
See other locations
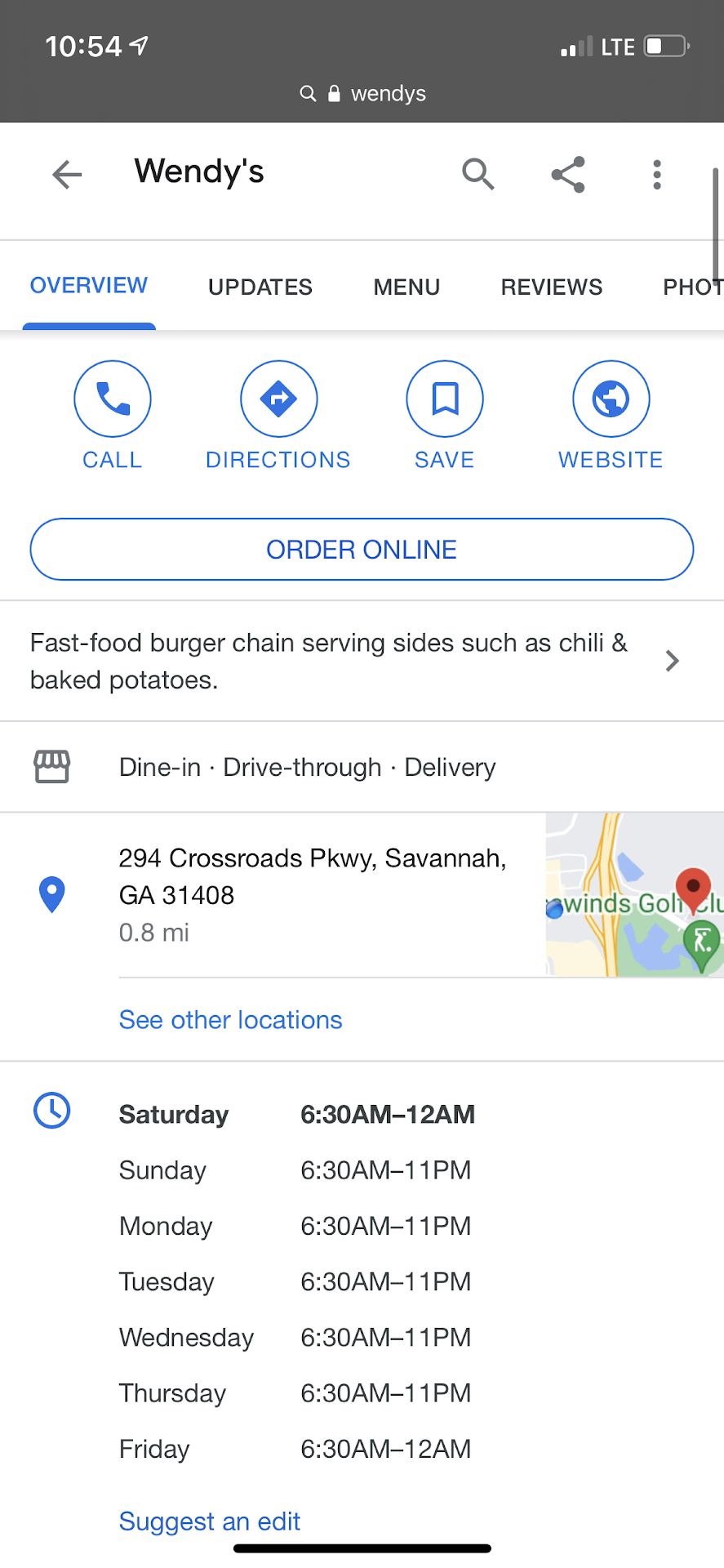coord(230,1020)
